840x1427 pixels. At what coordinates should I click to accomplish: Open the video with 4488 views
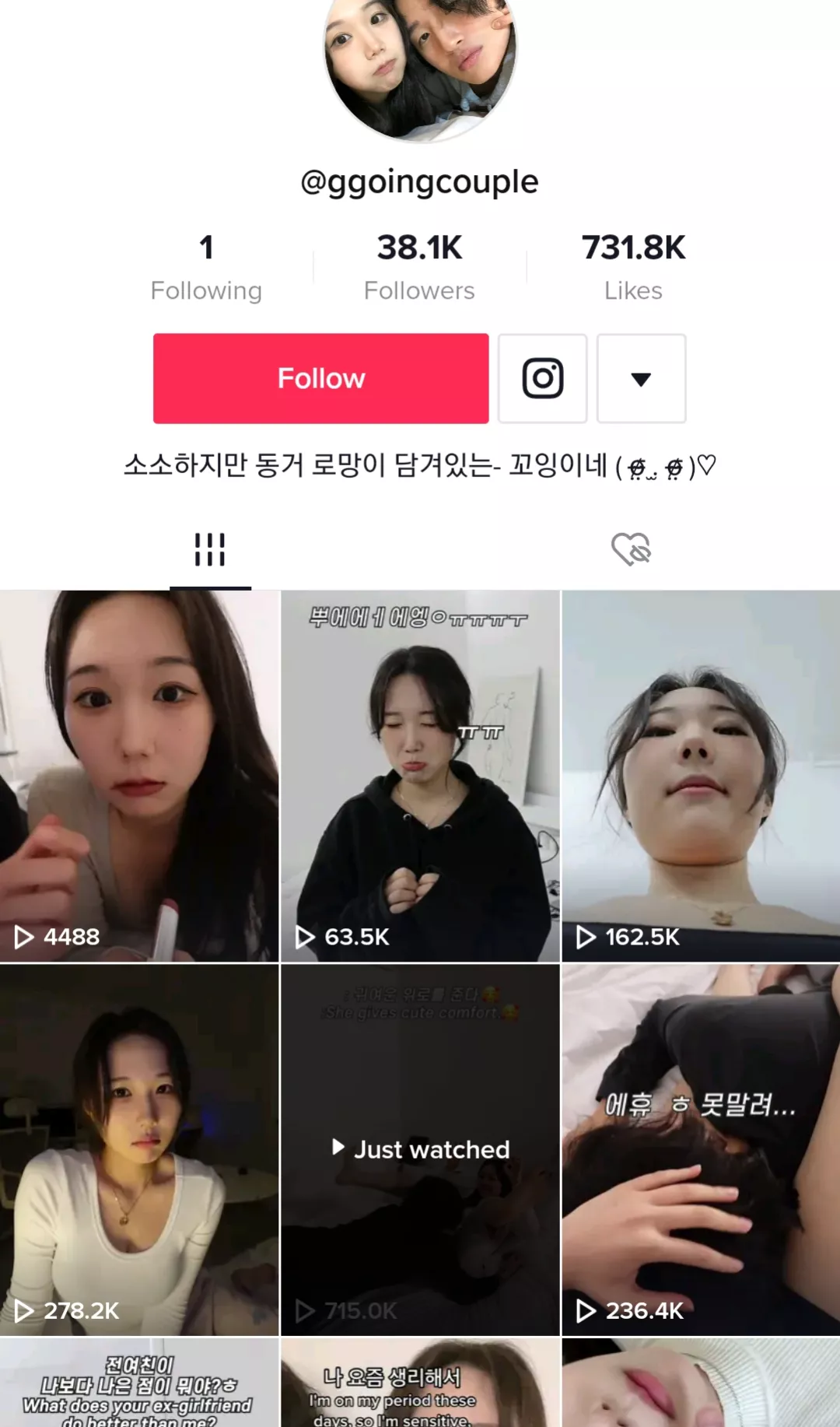(139, 776)
